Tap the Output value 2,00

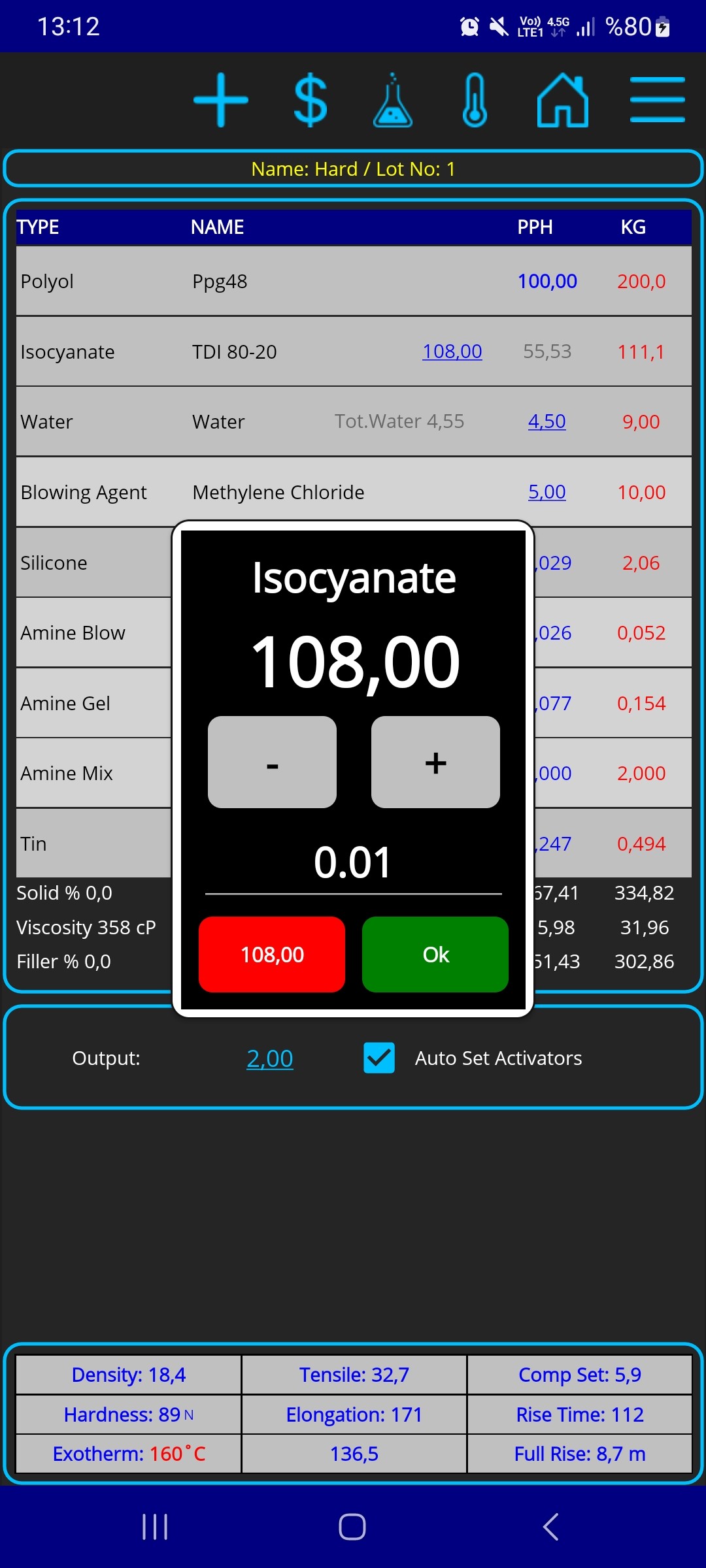(269, 1058)
